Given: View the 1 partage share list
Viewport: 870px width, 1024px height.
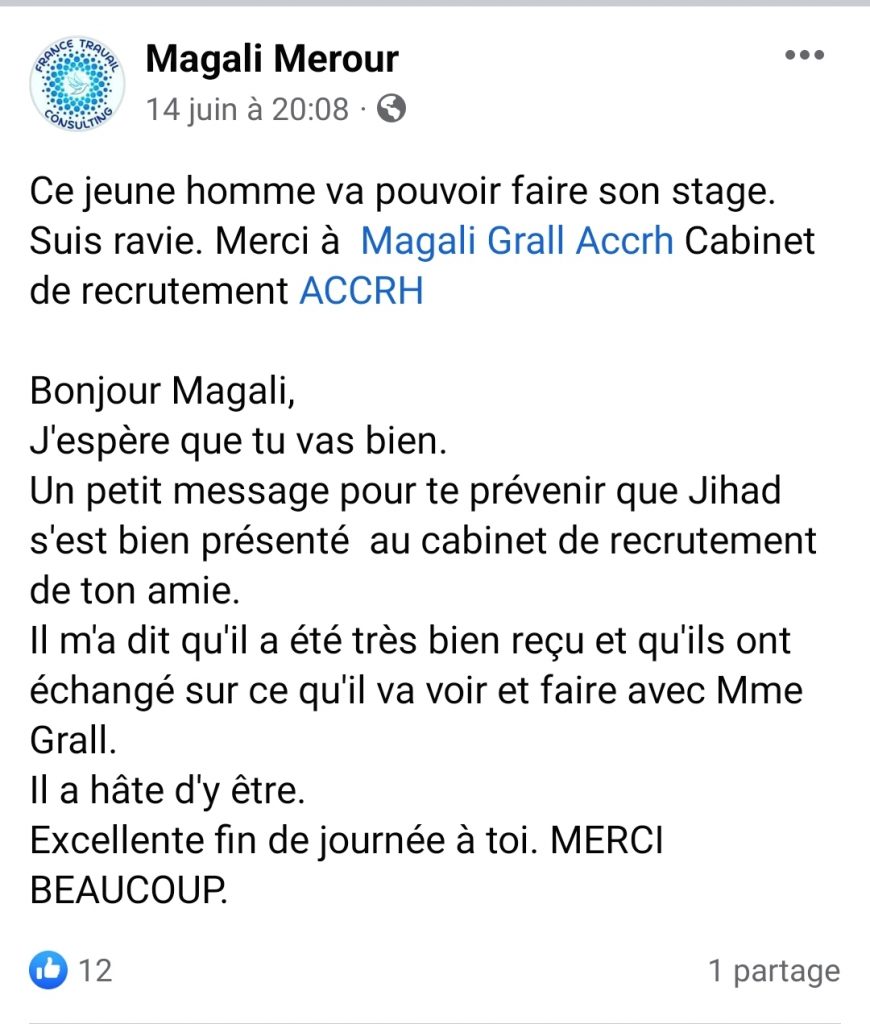Looking at the screenshot, I should coord(773,969).
